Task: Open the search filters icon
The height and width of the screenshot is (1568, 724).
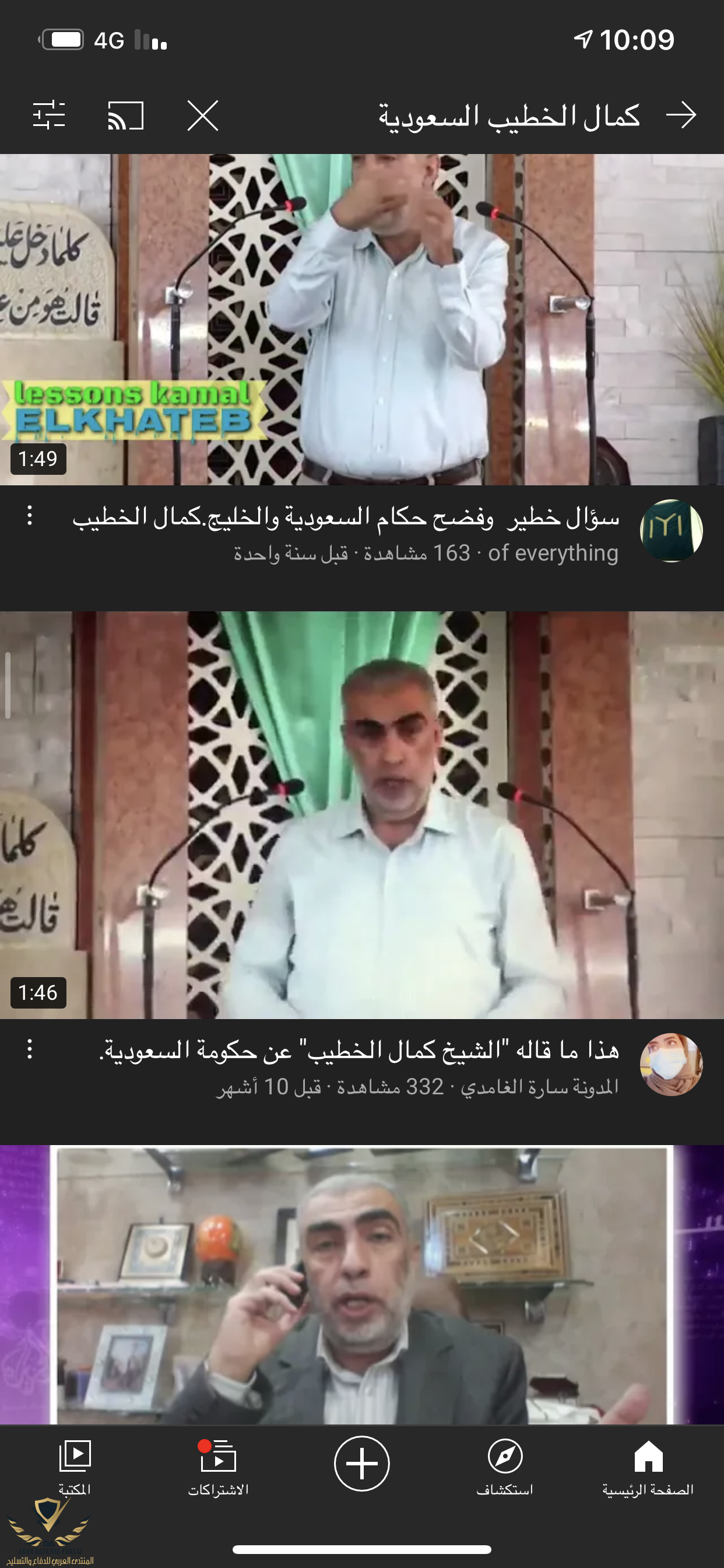Action: point(48,114)
